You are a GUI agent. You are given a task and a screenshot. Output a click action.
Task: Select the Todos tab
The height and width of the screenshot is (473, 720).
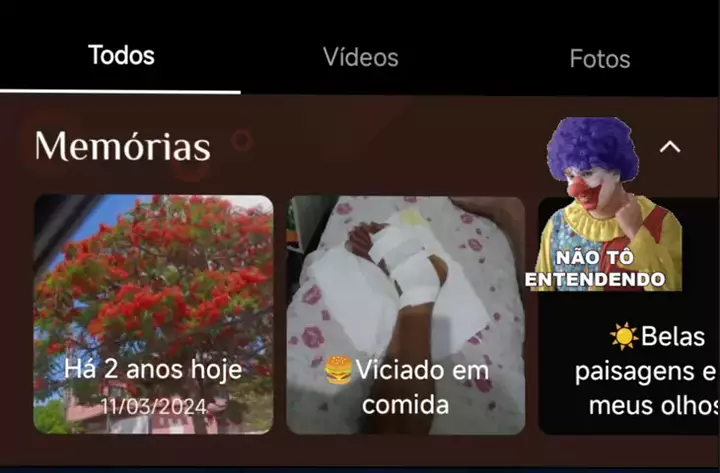coord(121,56)
